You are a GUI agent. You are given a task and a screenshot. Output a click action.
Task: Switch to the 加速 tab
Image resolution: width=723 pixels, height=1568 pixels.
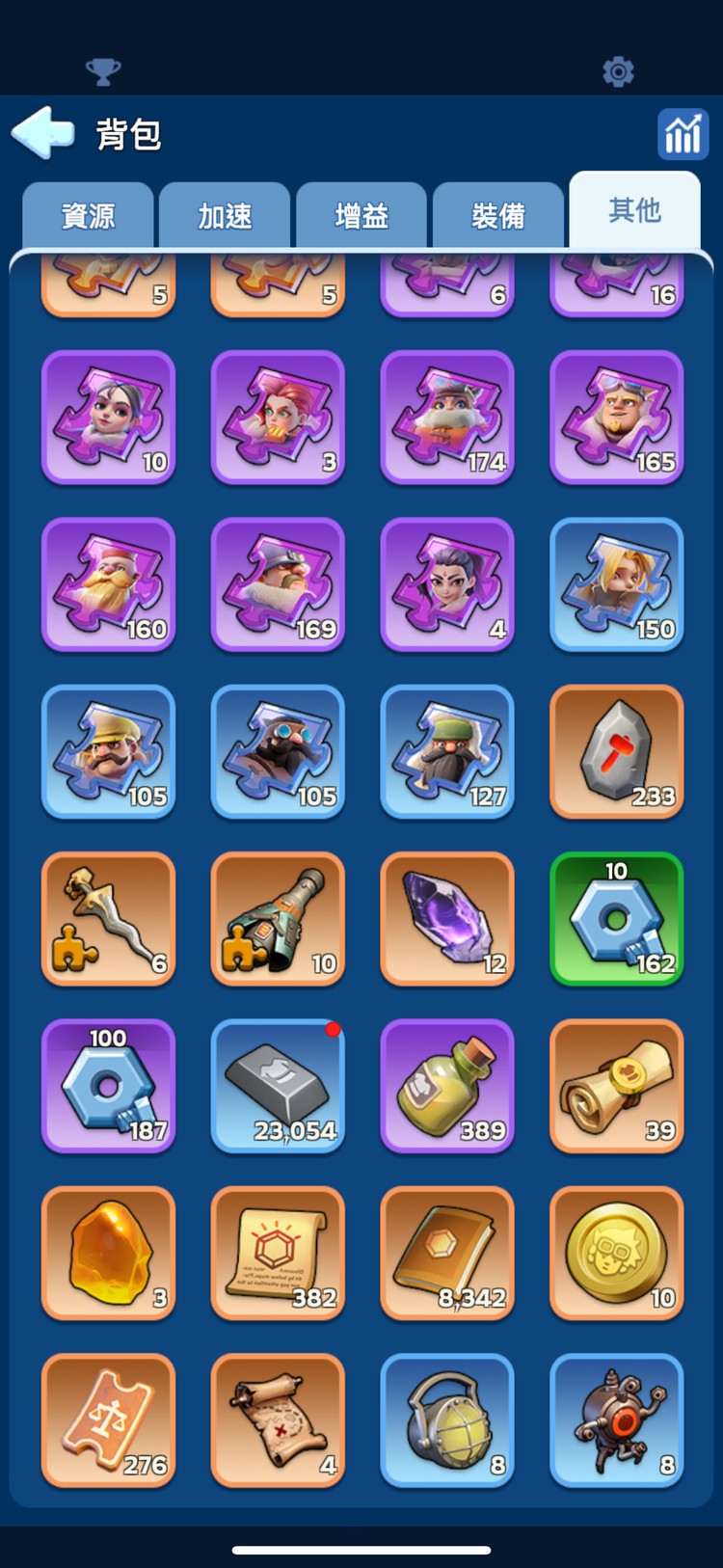pos(225,215)
